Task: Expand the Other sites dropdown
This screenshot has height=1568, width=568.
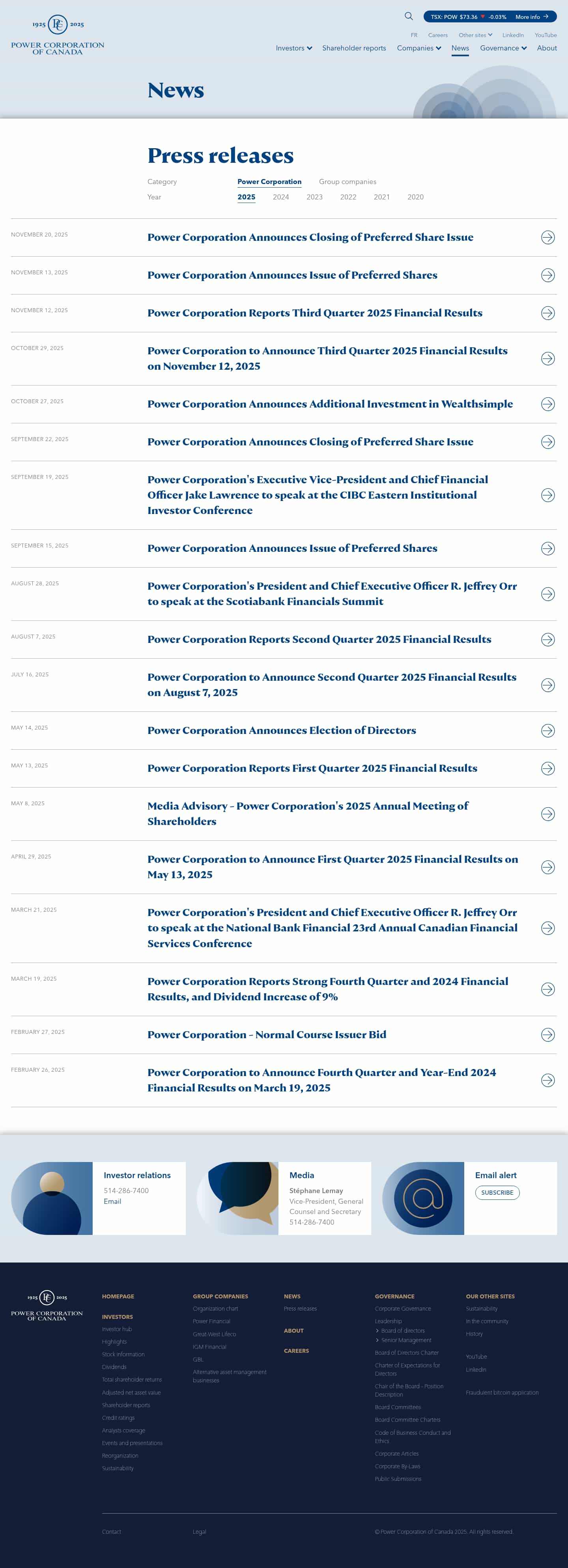Action: pos(475,35)
